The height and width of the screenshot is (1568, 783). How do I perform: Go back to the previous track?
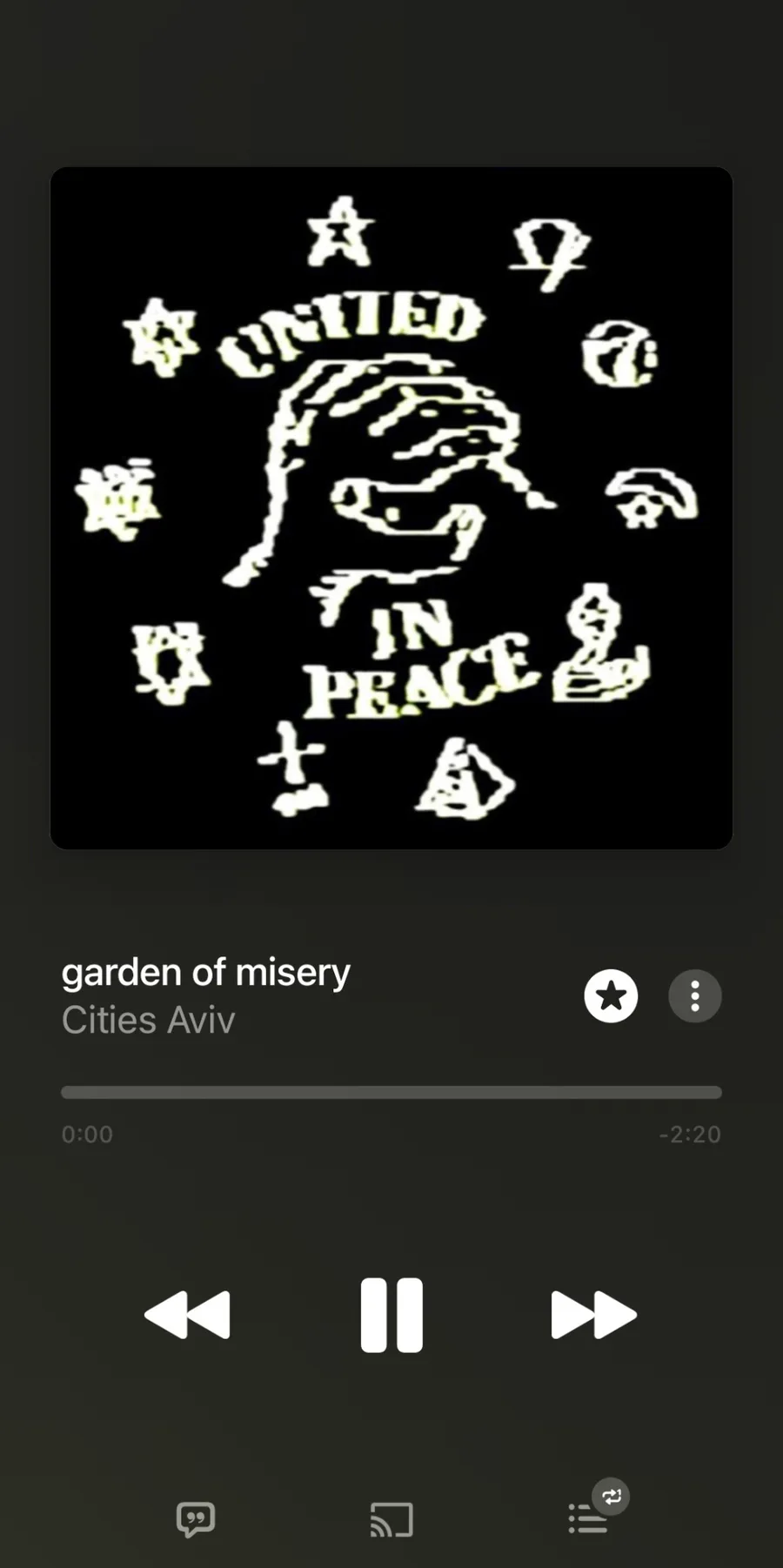tap(187, 1315)
